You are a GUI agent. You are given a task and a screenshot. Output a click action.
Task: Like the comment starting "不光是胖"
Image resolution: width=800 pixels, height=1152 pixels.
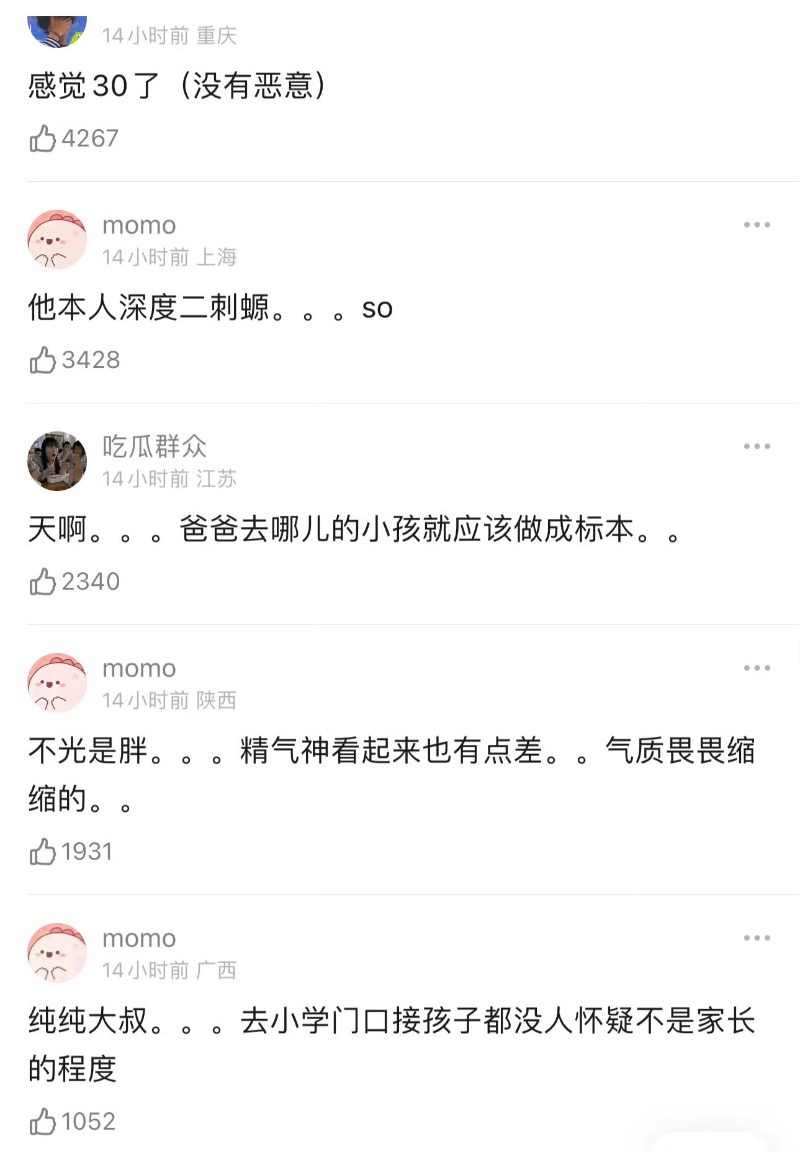tap(43, 852)
